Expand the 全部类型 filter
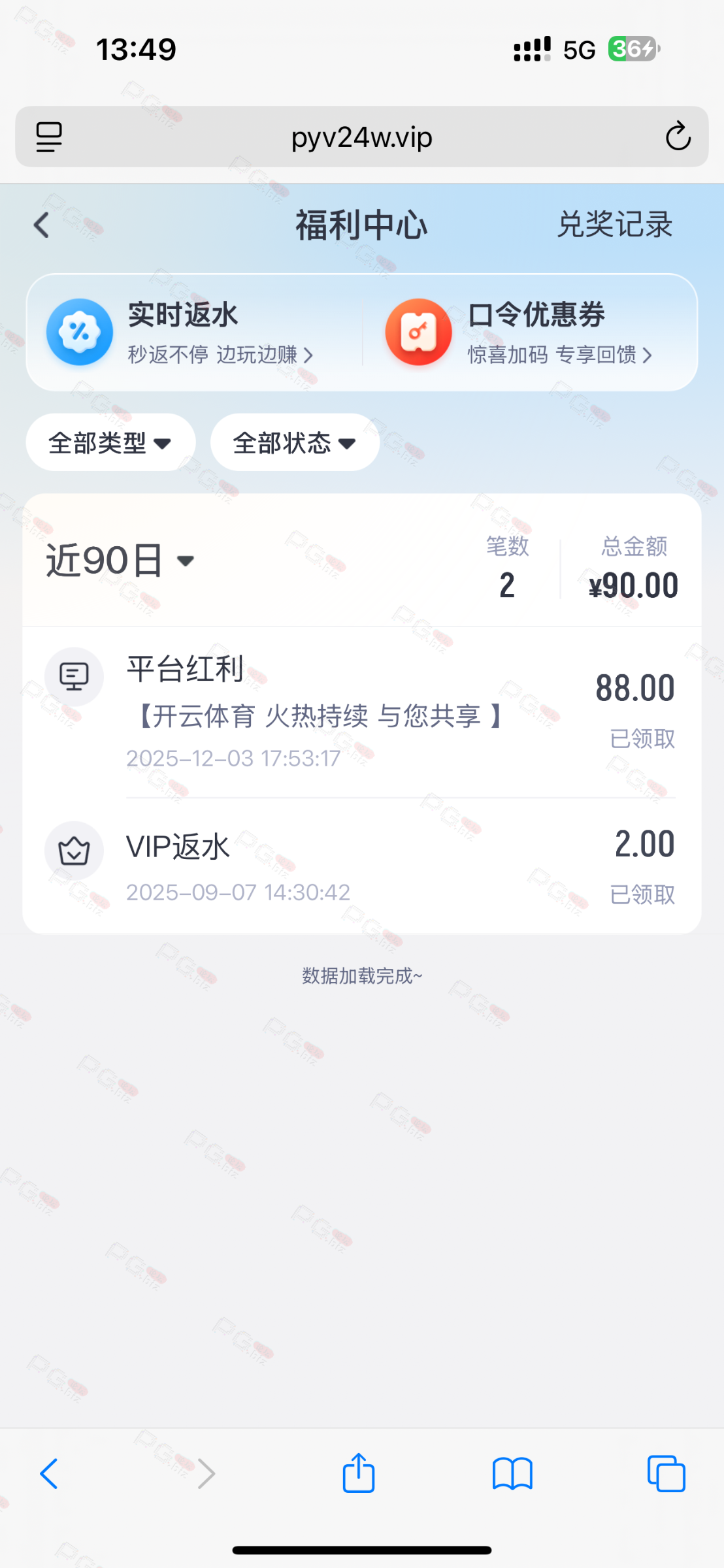Viewport: 724px width, 1568px height. 110,443
